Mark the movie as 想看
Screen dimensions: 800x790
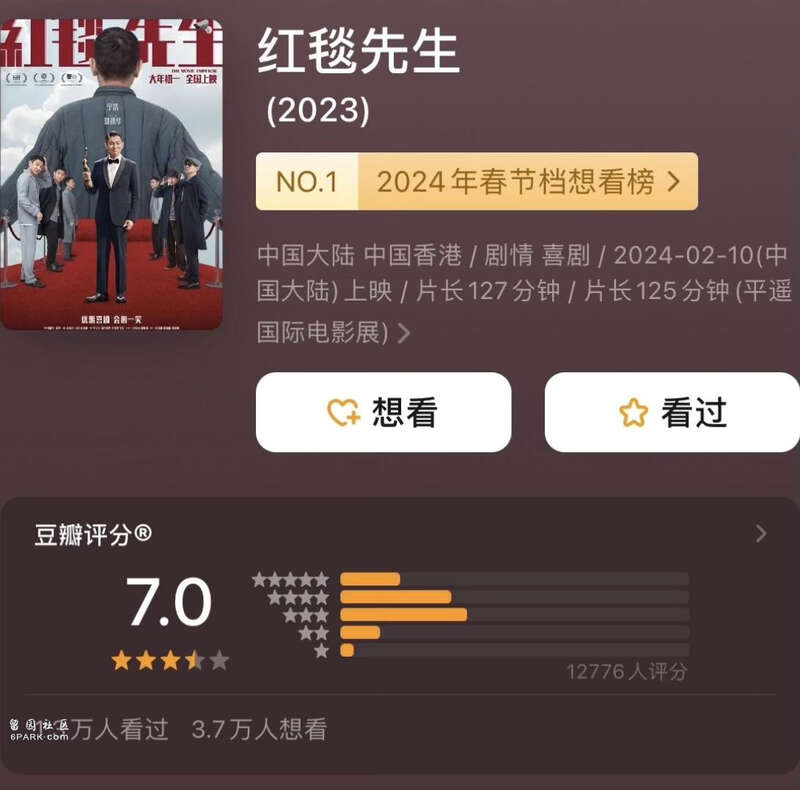[x=383, y=412]
